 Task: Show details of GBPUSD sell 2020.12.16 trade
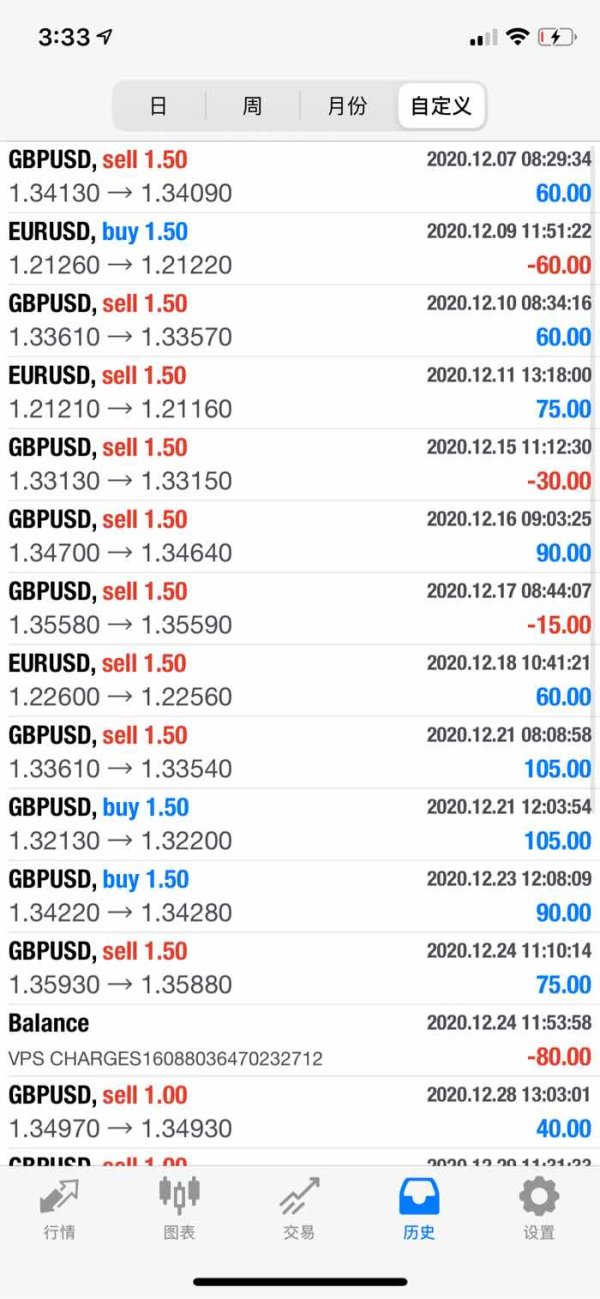click(300, 536)
